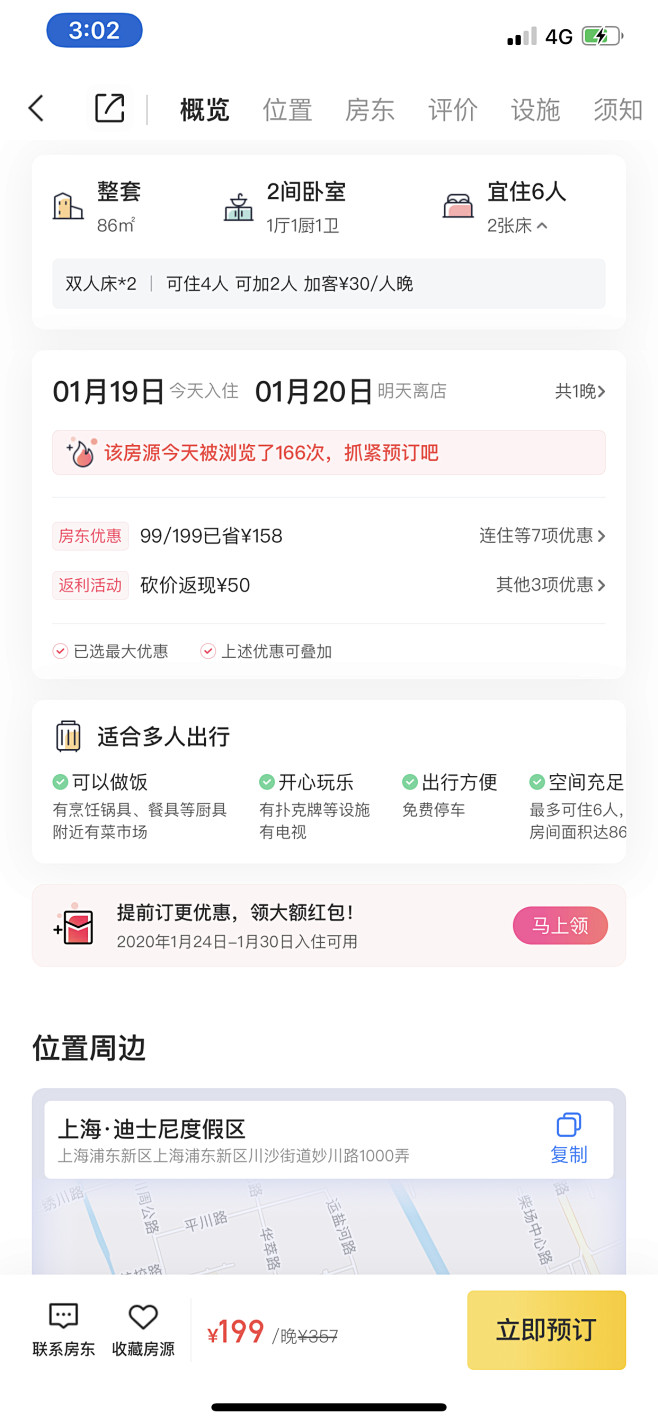Save listing with 收藏房源 heart

[x=143, y=1331]
